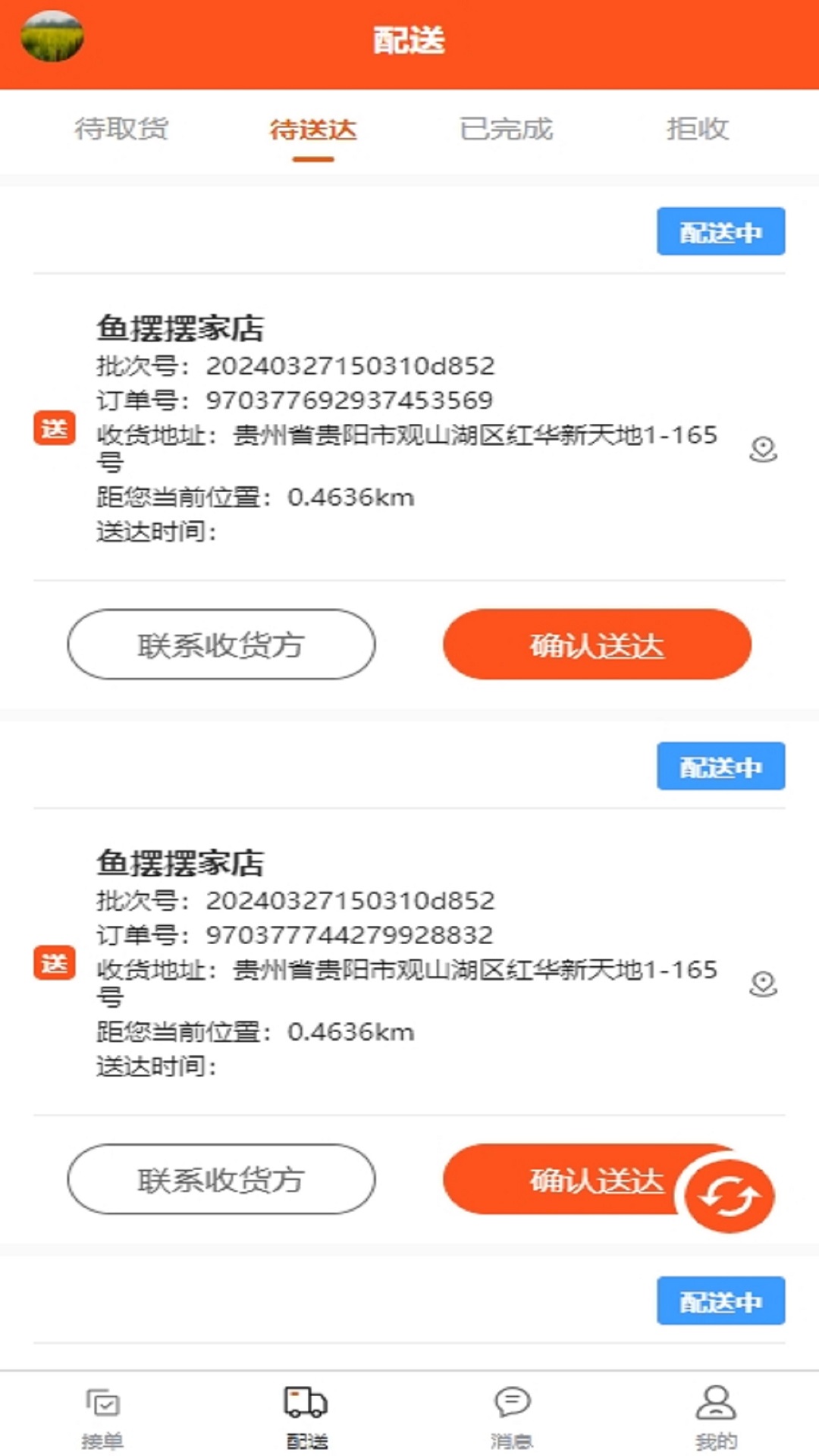Go to the 接单 tab
Screen dimensions: 819x1456
click(102, 1417)
